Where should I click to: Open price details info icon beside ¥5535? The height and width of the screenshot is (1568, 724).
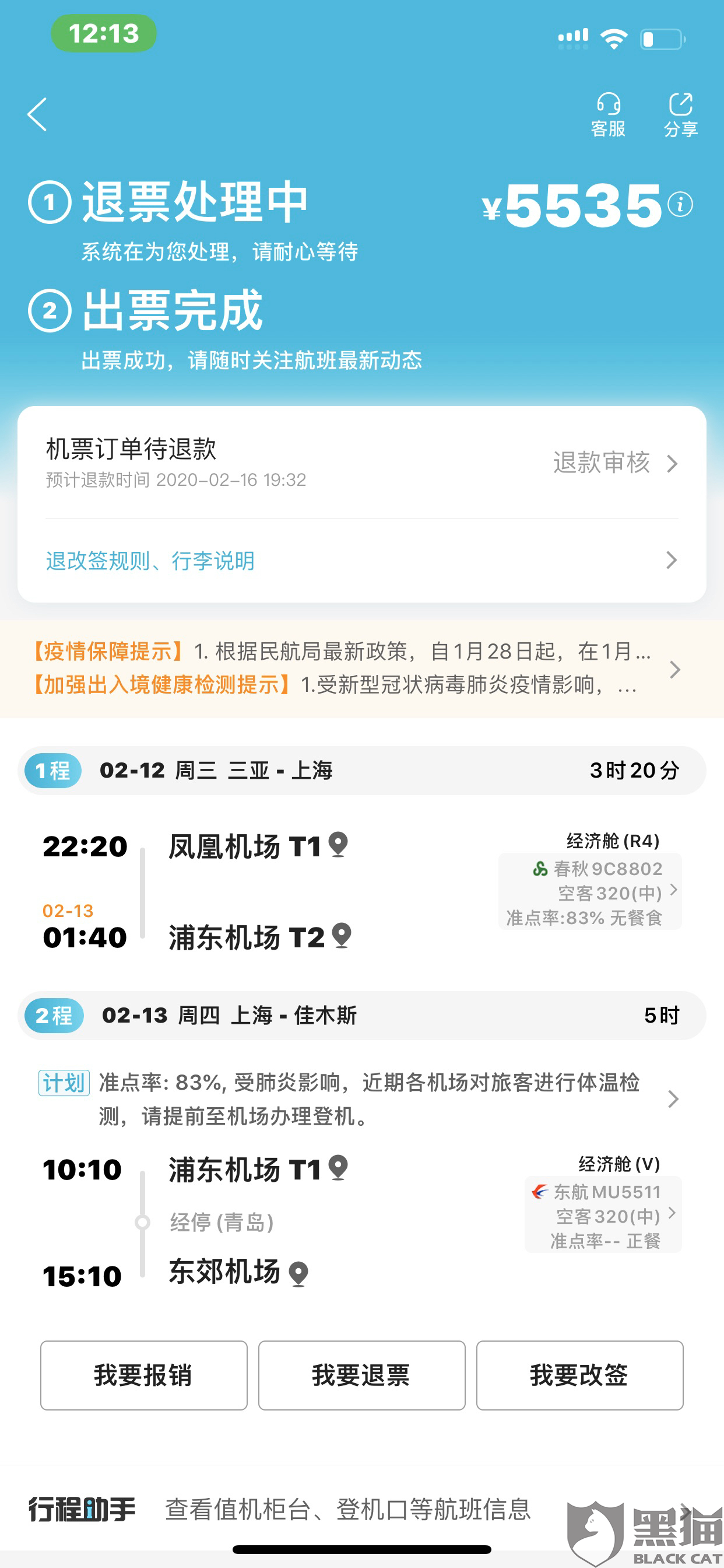[680, 204]
